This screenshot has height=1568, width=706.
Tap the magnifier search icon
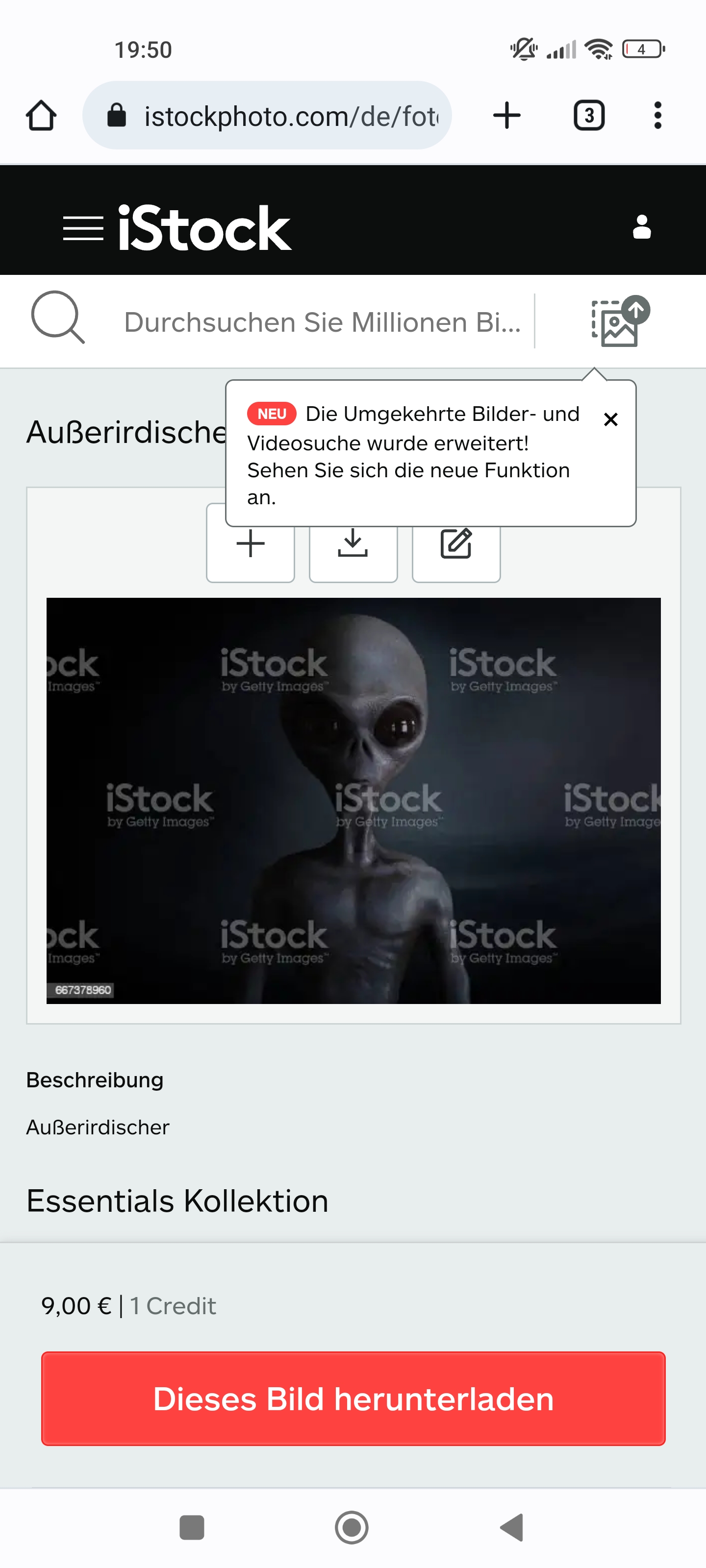[58, 318]
